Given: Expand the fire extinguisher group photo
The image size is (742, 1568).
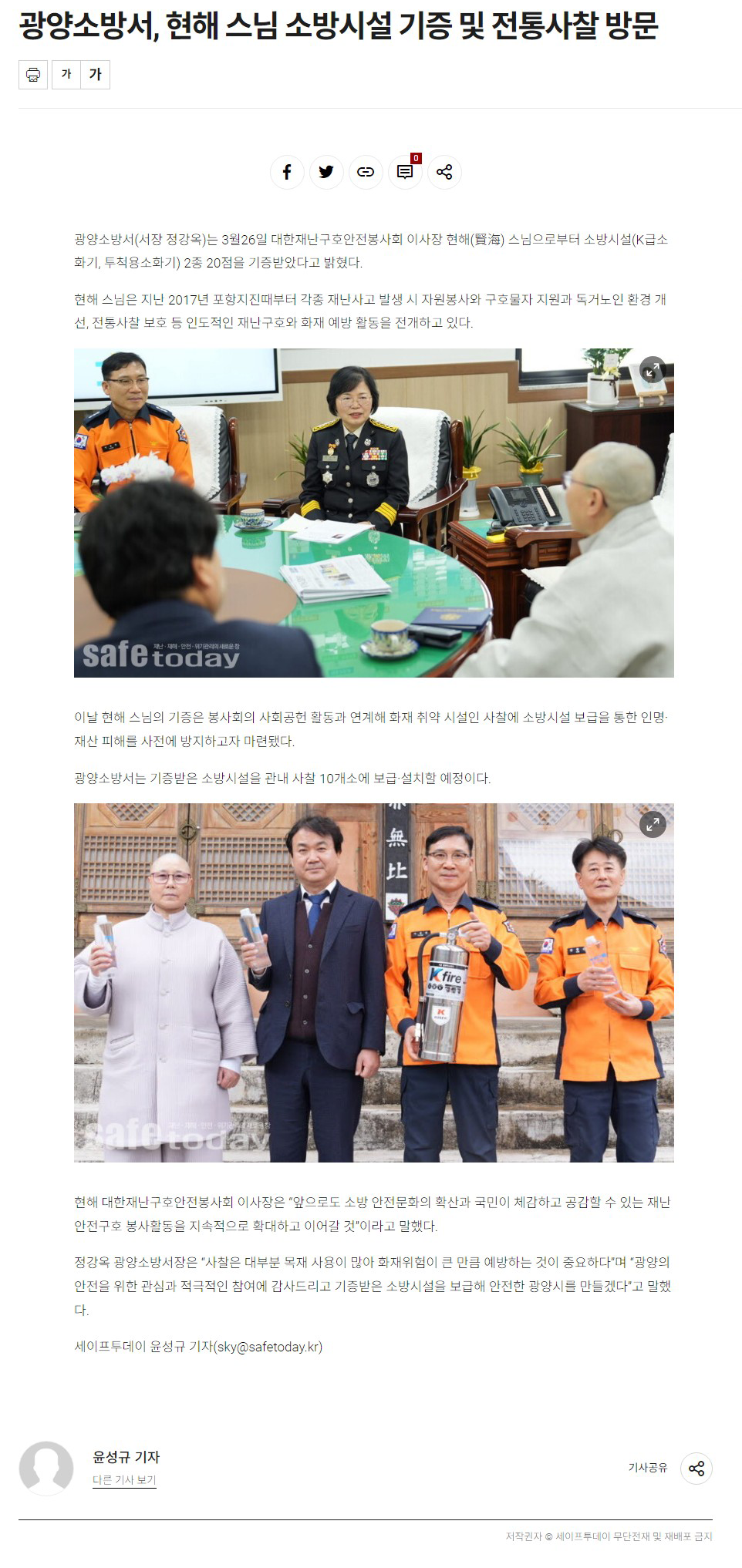Looking at the screenshot, I should point(653,825).
